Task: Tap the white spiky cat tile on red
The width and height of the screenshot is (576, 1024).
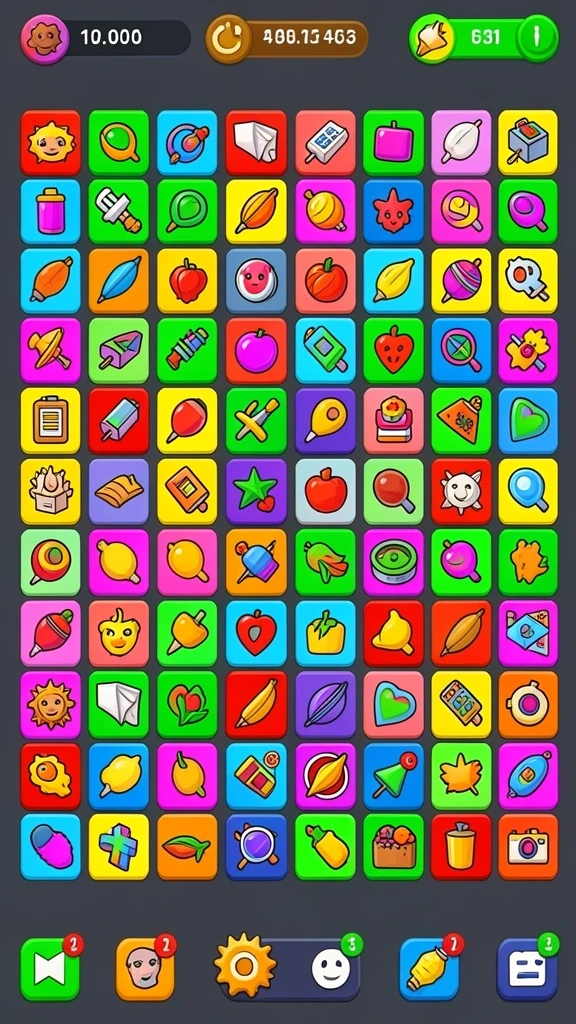Action: 461,492
